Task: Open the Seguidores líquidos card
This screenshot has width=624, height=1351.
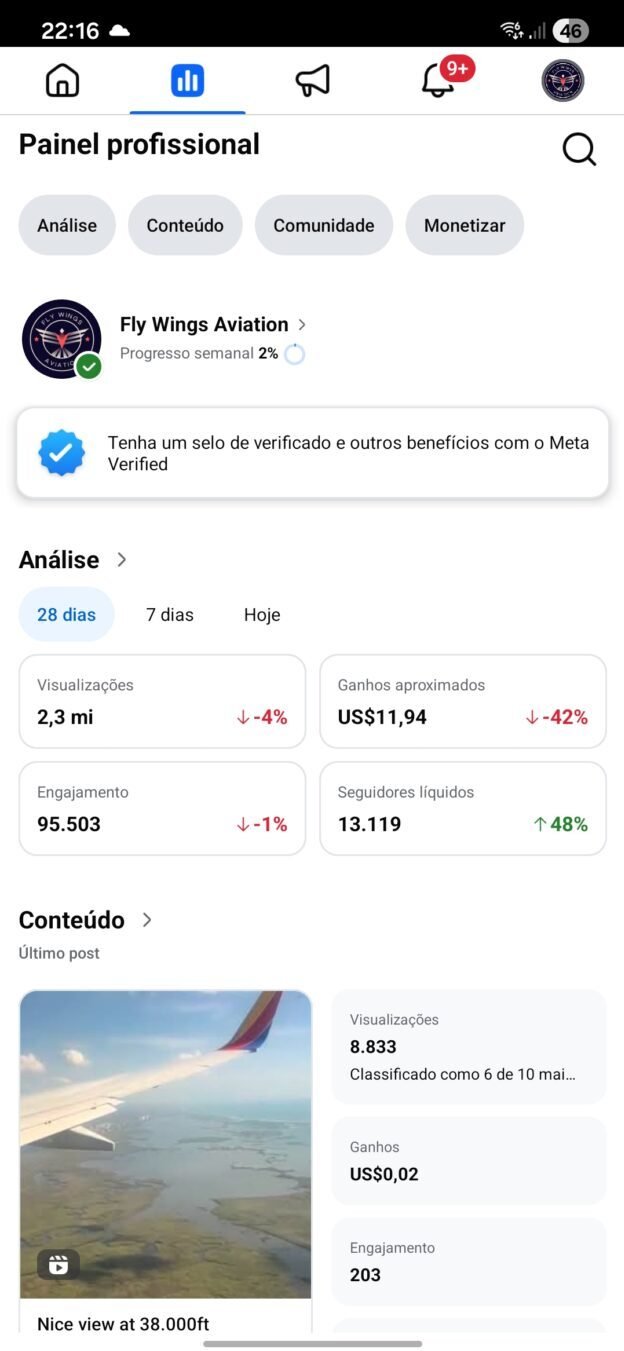Action: click(463, 808)
